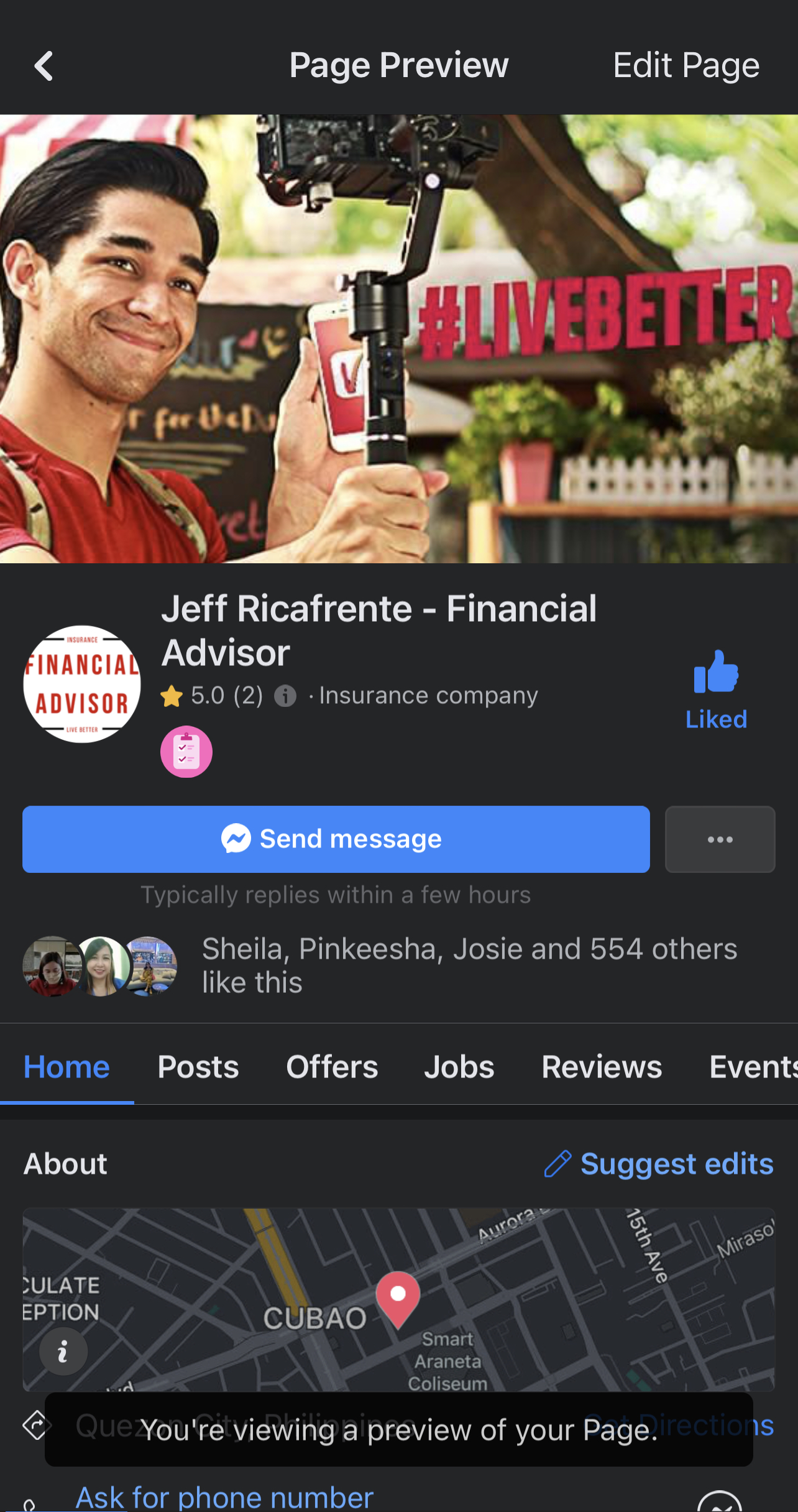Screen dimensions: 798x1512
Task: Open Edit Page
Action: 686,66
